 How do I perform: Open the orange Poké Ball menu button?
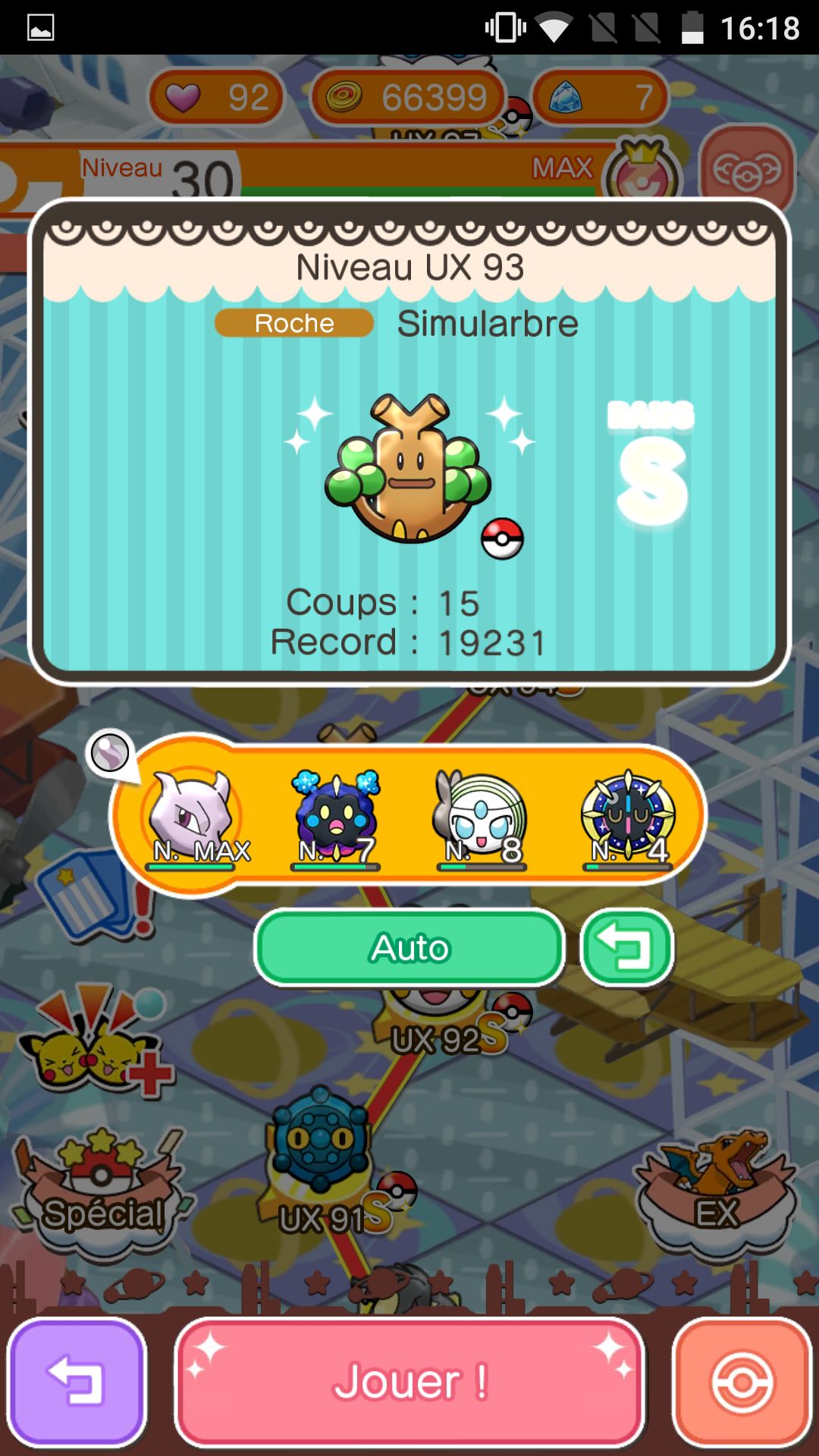click(x=742, y=1382)
